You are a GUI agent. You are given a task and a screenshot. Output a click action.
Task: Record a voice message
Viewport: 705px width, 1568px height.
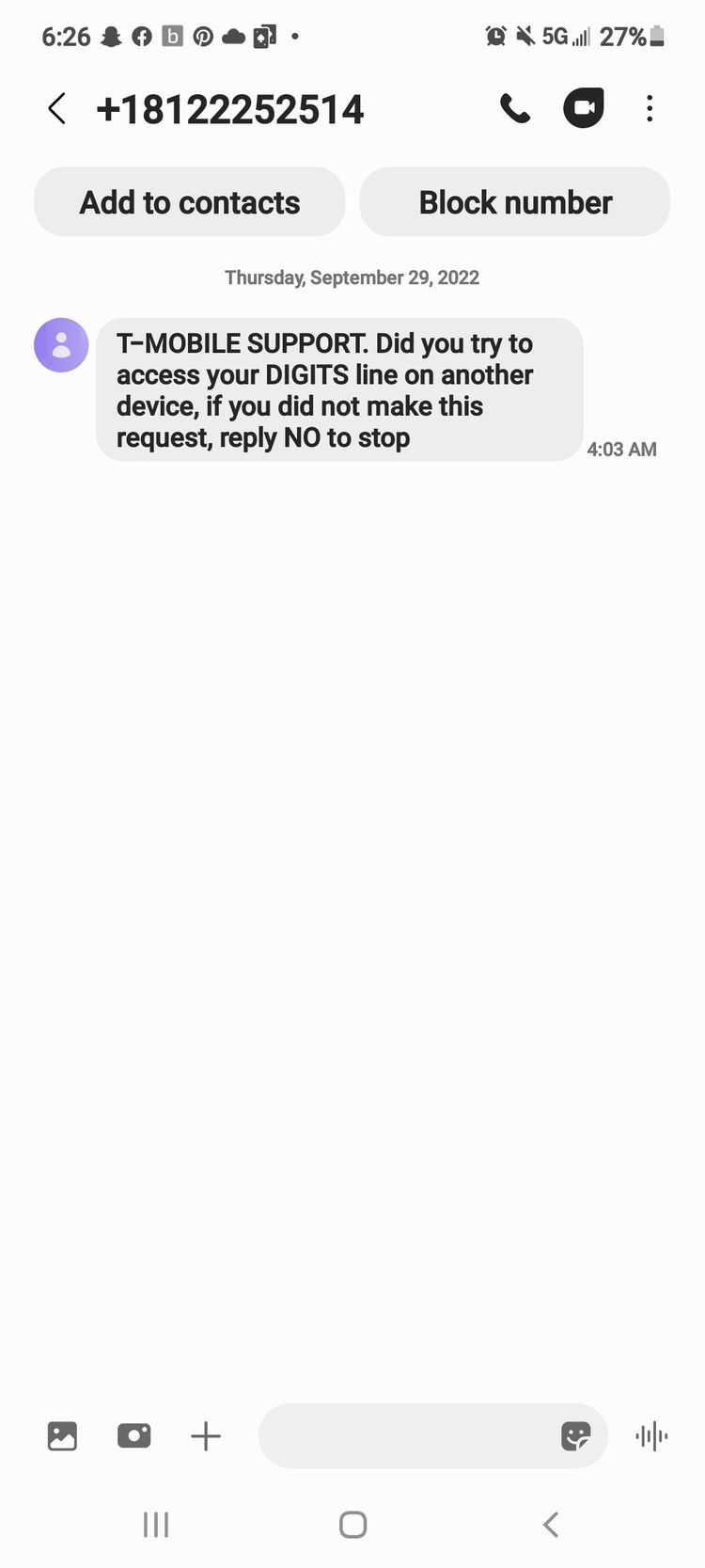coord(651,1436)
